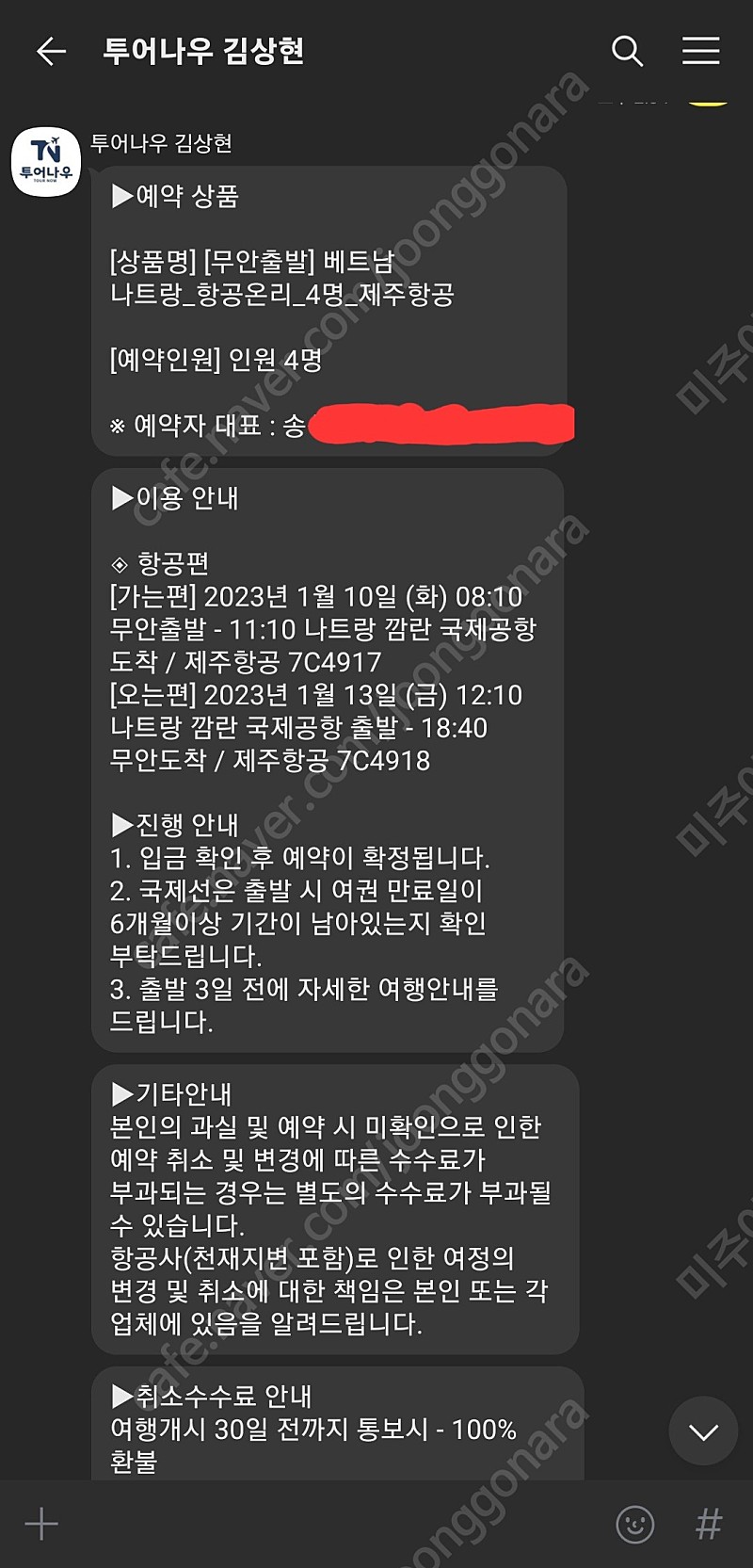This screenshot has width=753, height=1568.
Task: Jump to latest messages with down arrow
Action: [x=703, y=1431]
